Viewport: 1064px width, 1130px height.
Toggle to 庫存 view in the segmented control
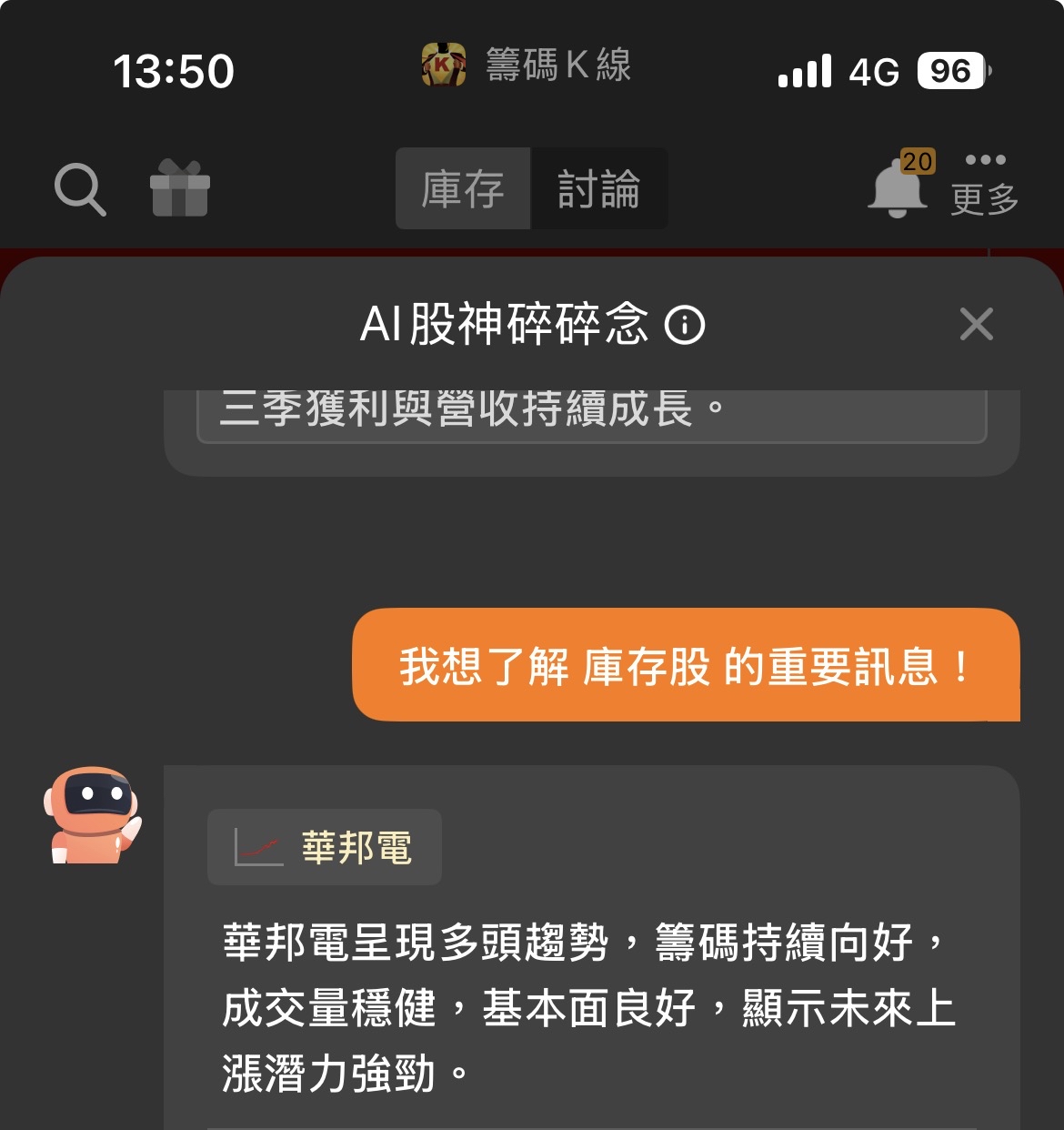464,188
